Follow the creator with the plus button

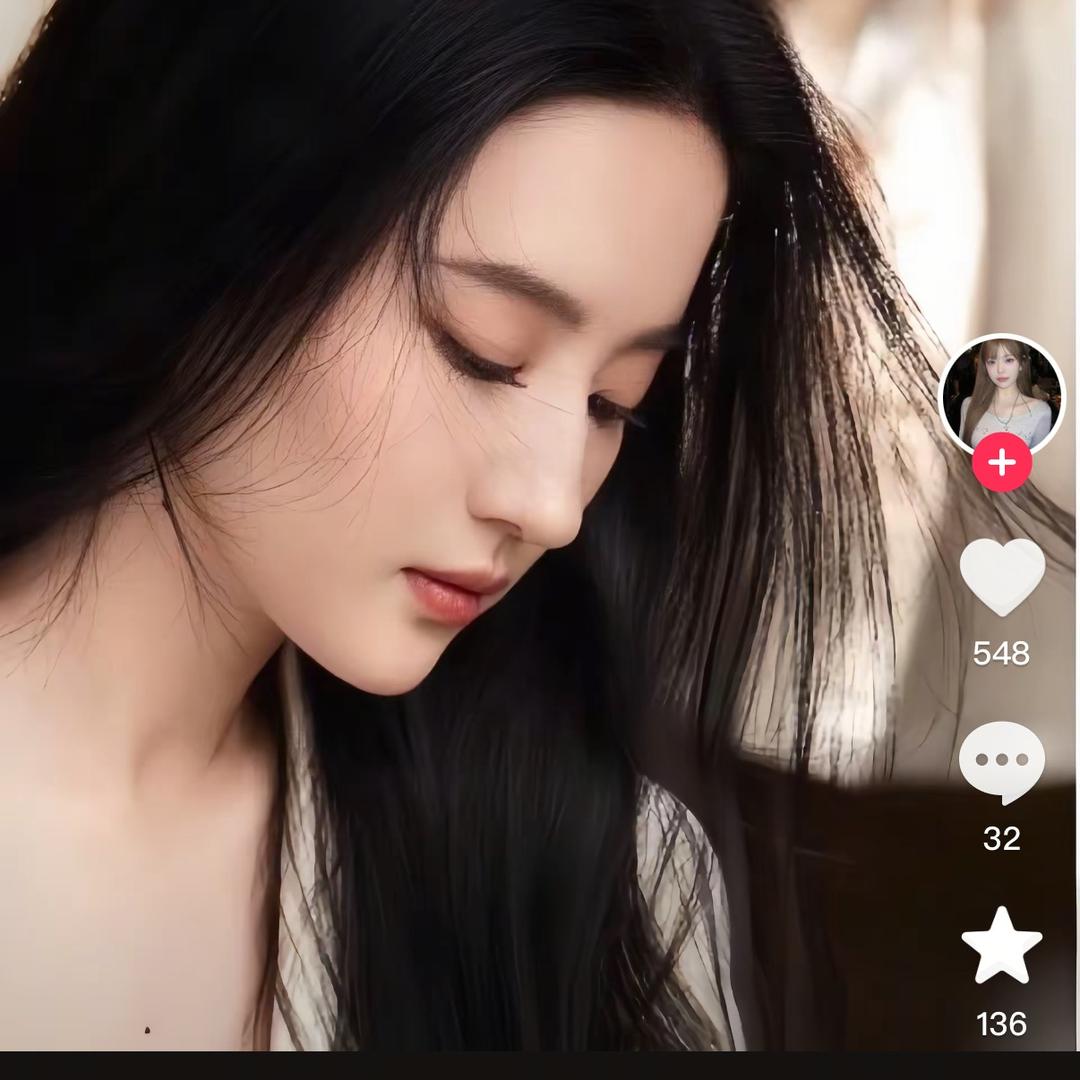[x=1002, y=463]
